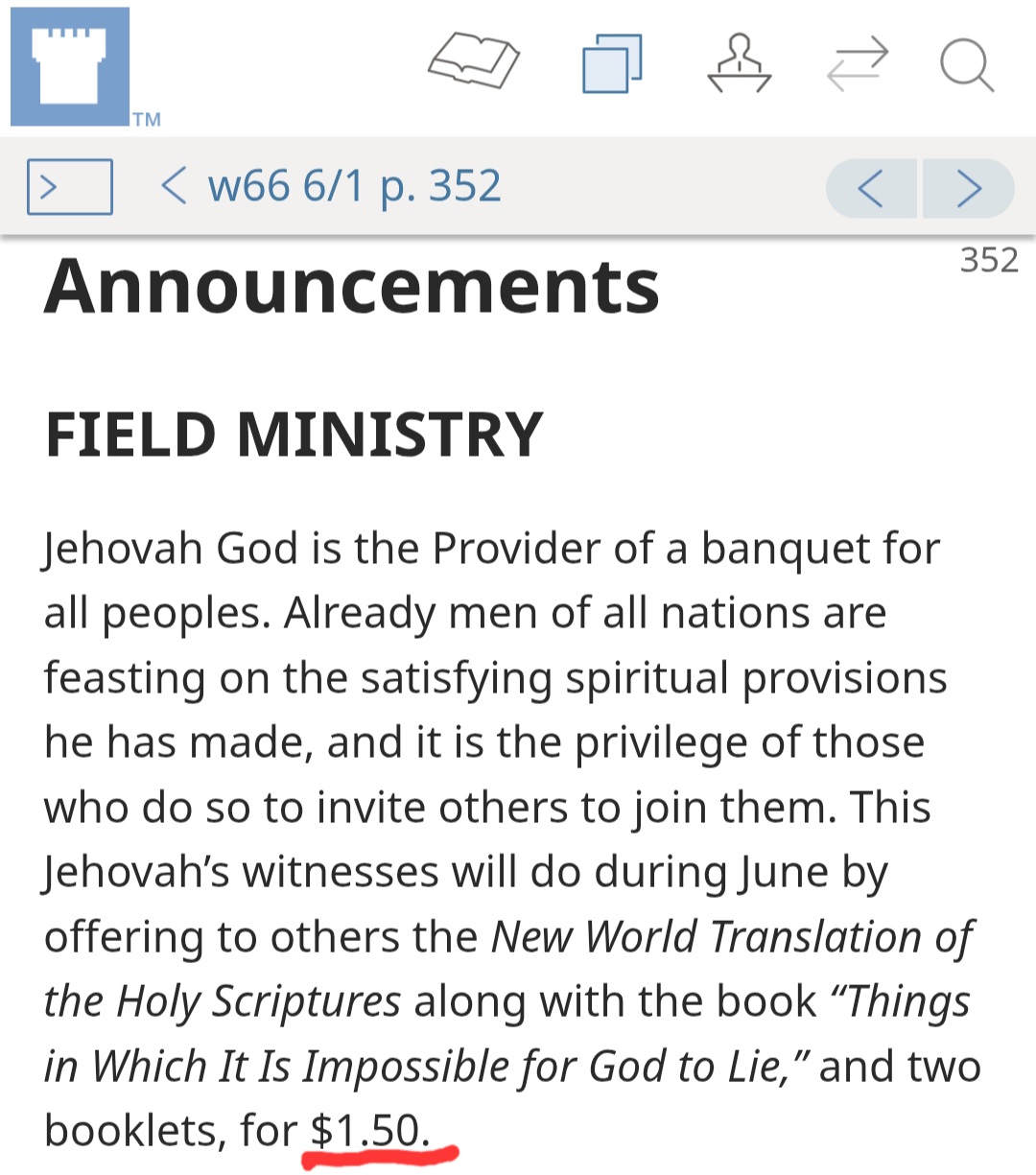The width and height of the screenshot is (1036, 1175).
Task: Expand the side navigation panel
Action: click(x=70, y=187)
